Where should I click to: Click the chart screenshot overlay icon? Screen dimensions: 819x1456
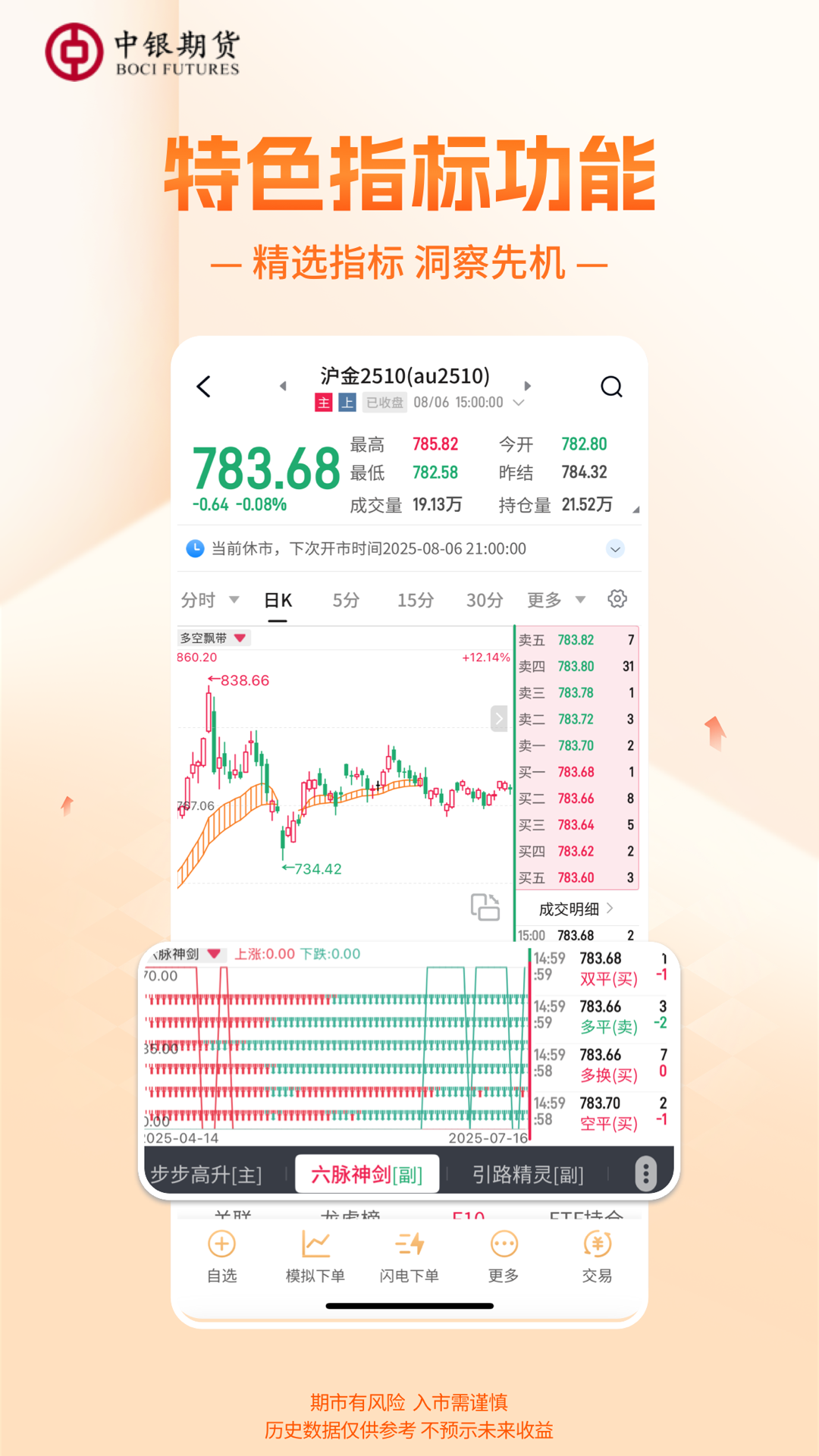tap(485, 907)
